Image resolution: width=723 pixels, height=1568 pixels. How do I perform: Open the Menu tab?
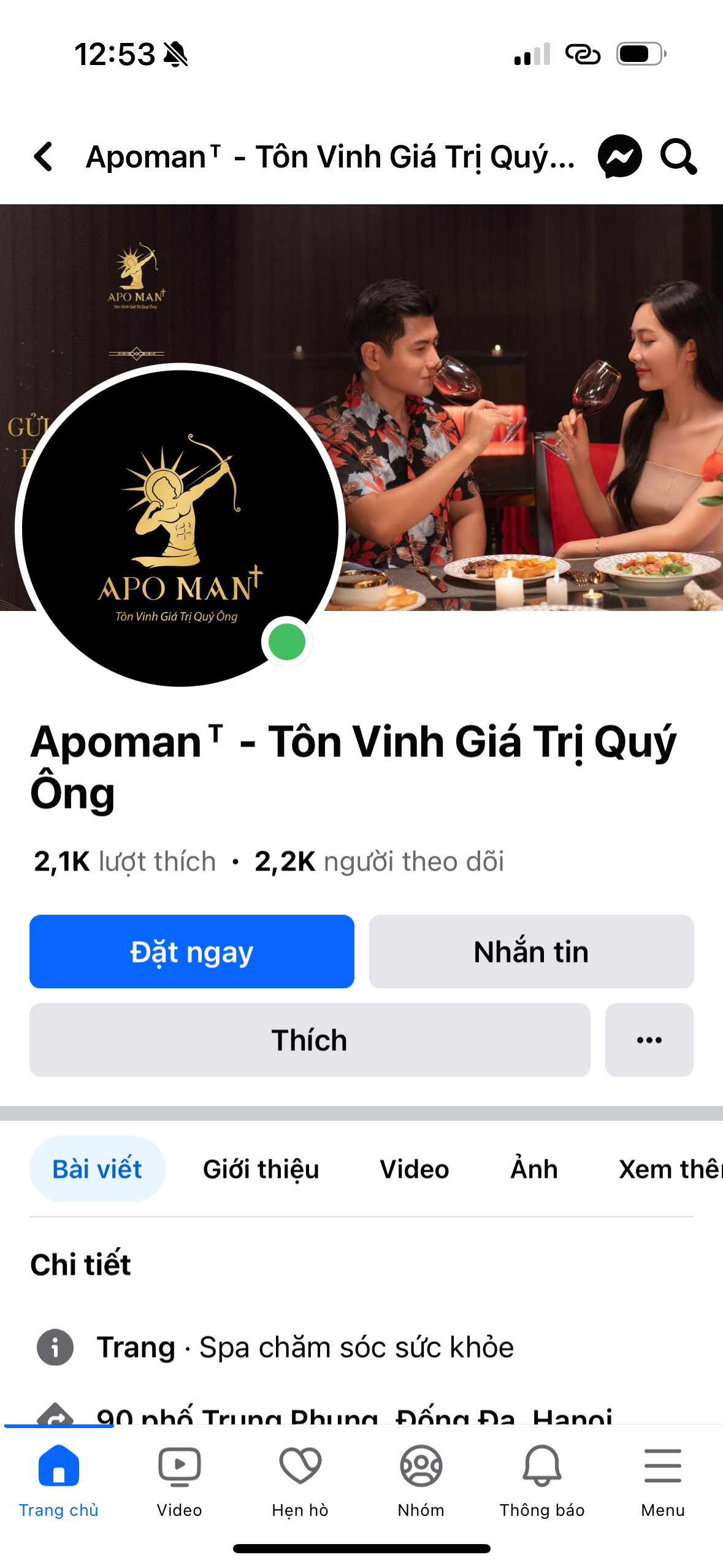coord(662,1480)
